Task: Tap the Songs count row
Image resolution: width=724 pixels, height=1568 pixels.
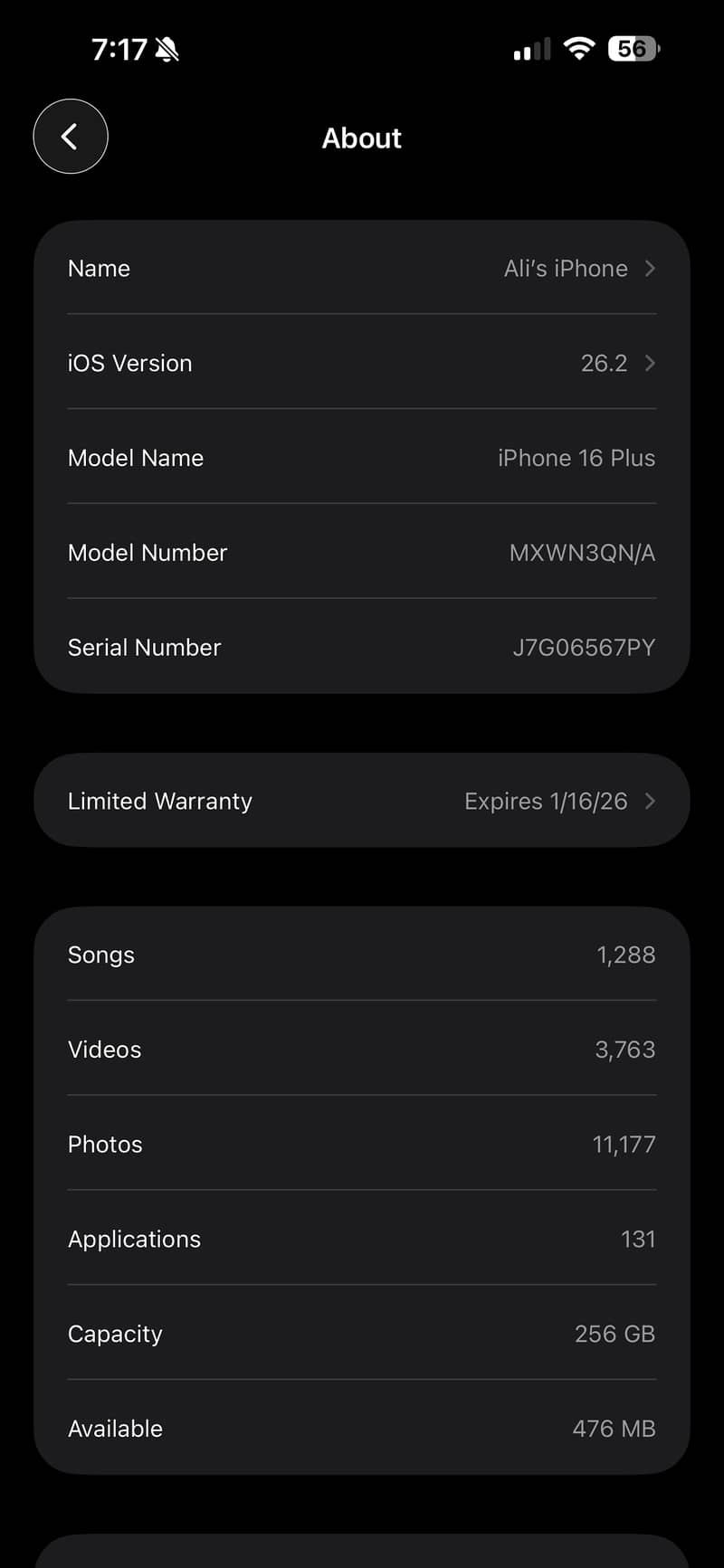Action: coord(362,955)
